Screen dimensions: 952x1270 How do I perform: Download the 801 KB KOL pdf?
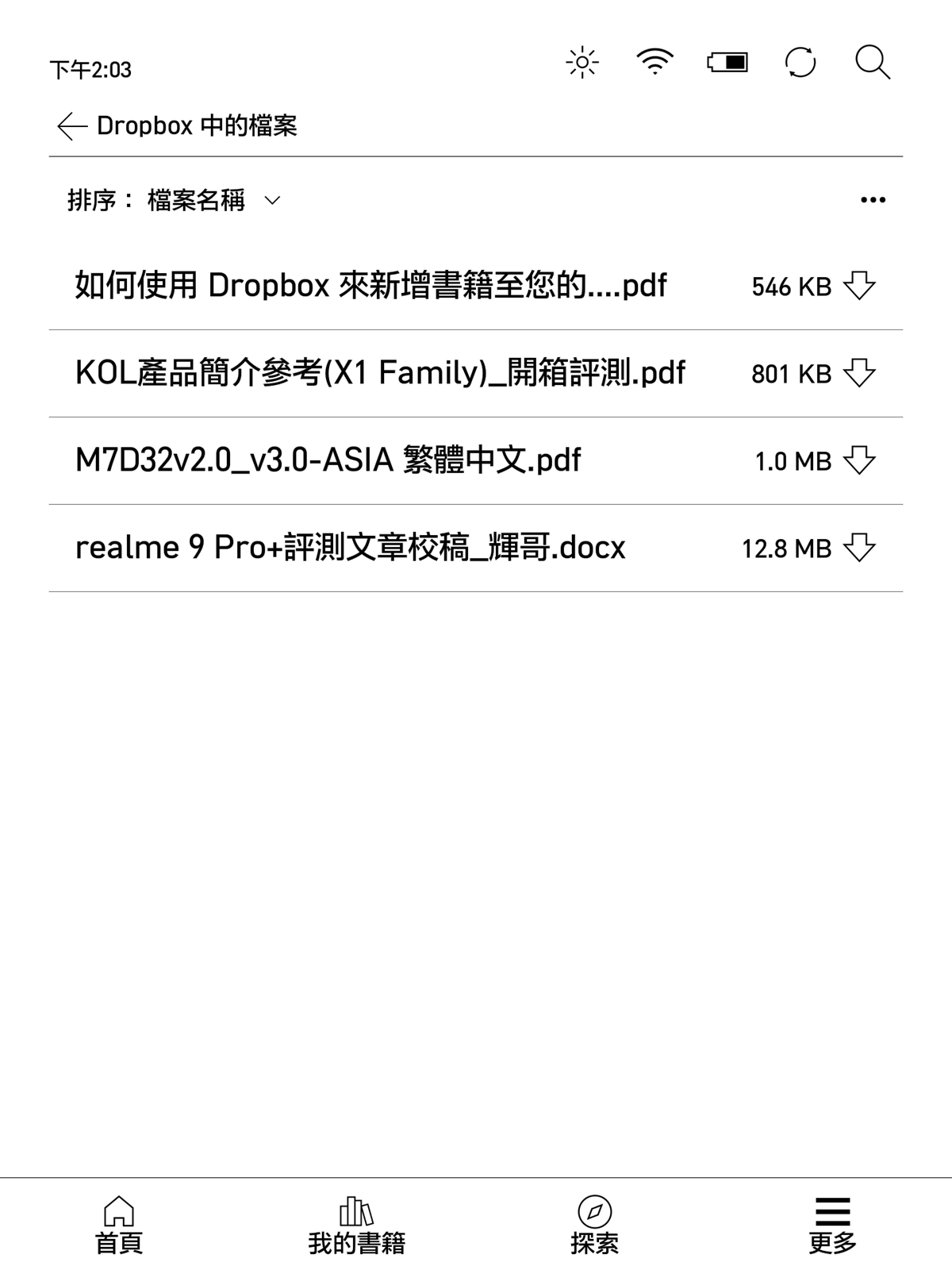859,373
